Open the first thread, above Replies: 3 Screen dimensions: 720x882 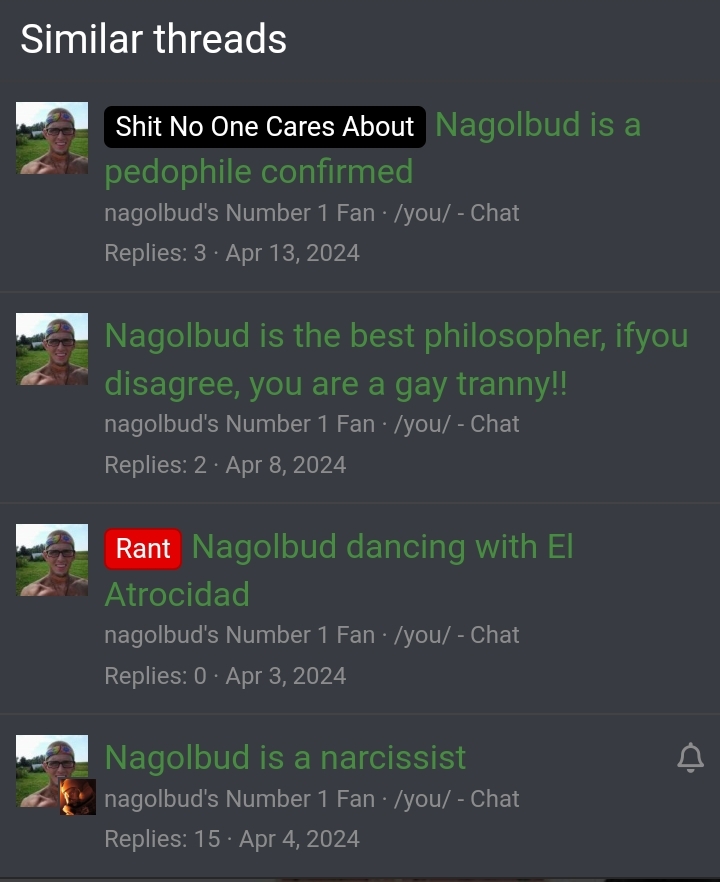(537, 126)
